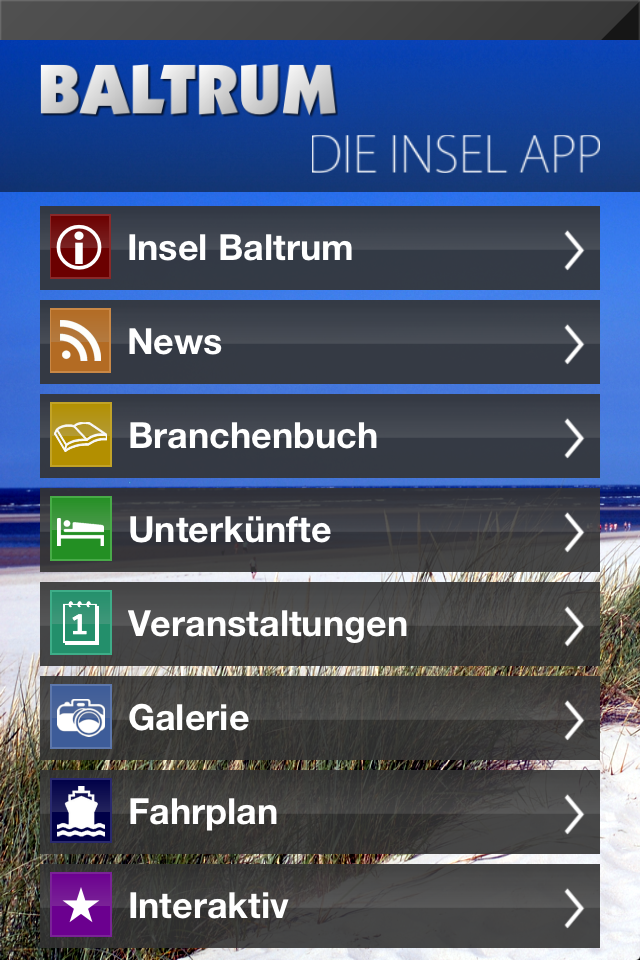Browse the Branchenbuch directory
640x960 pixels.
pos(320,436)
